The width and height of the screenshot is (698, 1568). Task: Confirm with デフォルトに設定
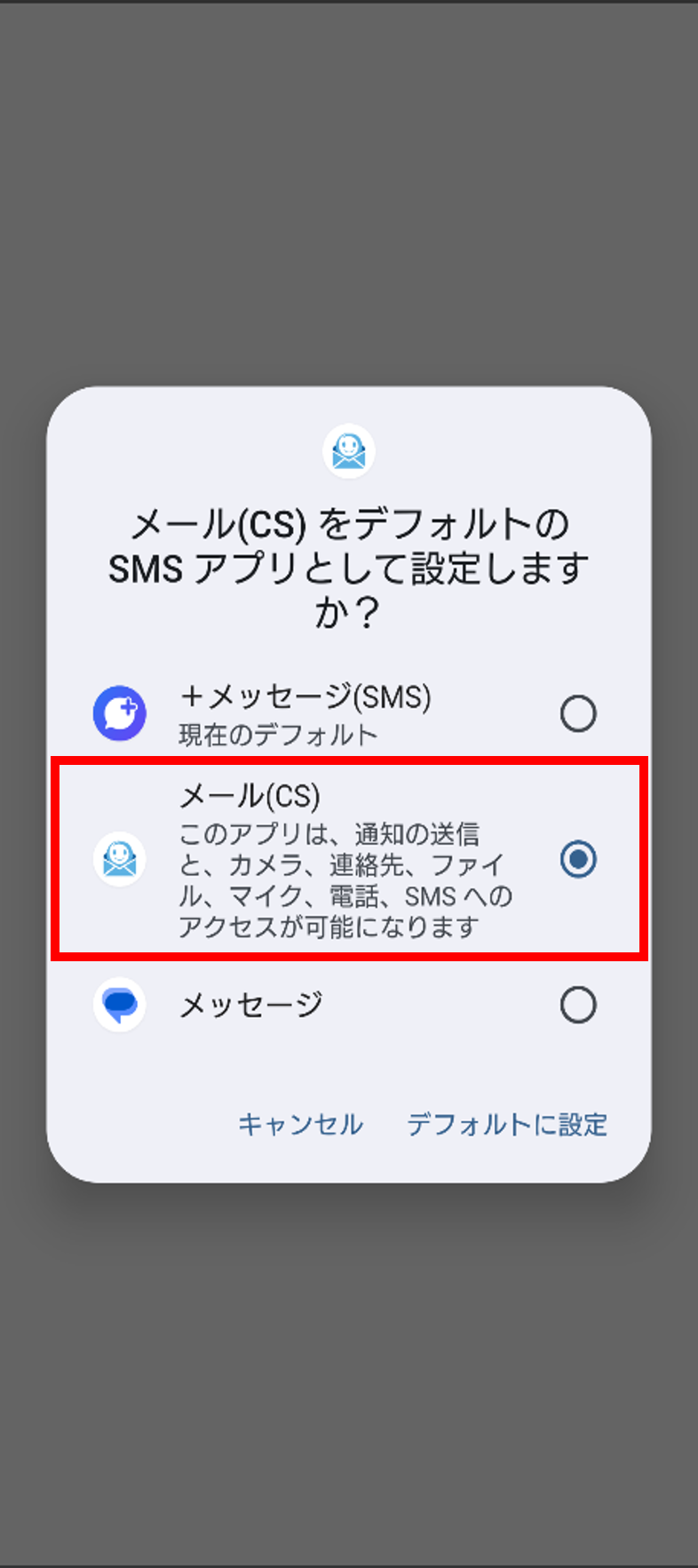click(x=506, y=1125)
